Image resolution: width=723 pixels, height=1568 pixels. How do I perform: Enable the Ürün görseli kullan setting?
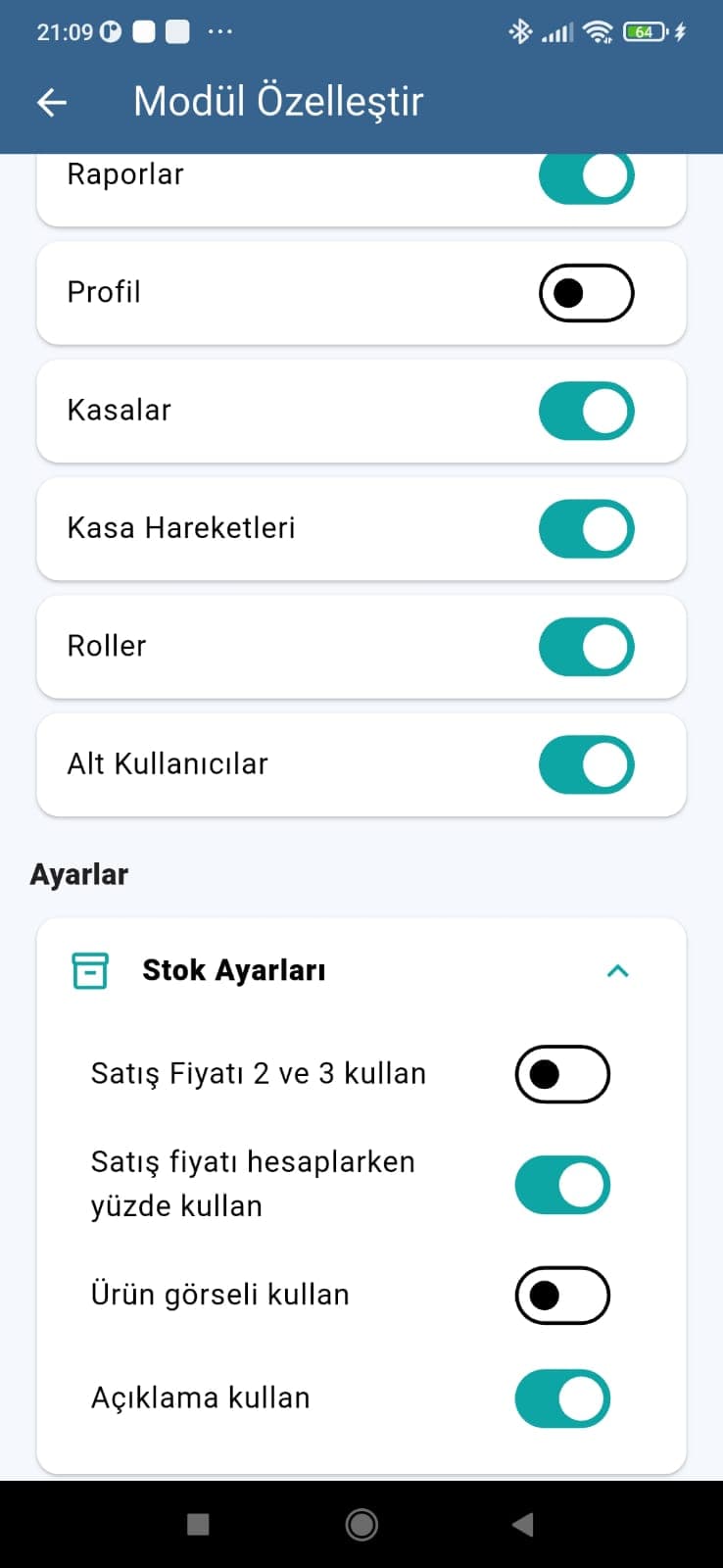(x=562, y=1295)
